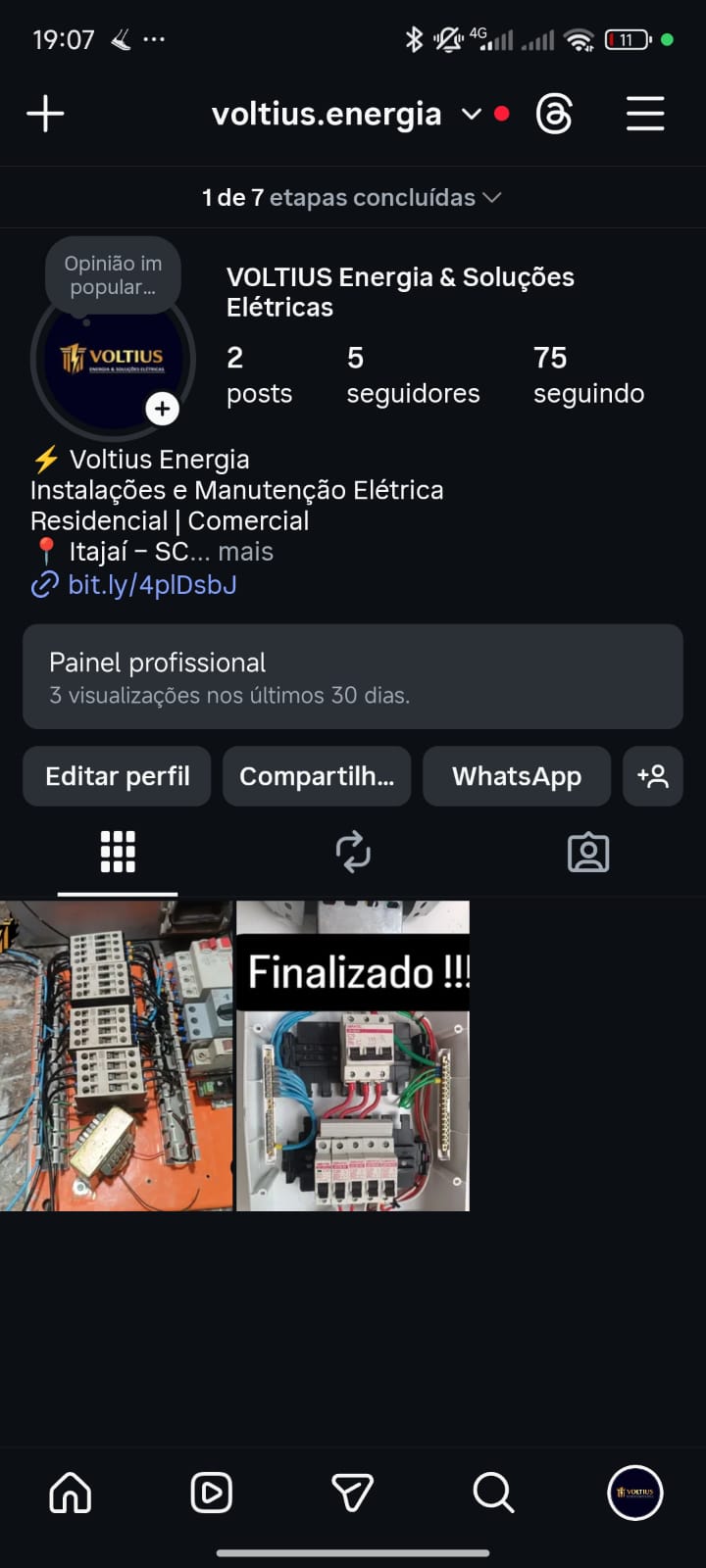This screenshot has height=1568, width=706.
Task: Add a story via the plus on profile photo
Action: (x=163, y=409)
